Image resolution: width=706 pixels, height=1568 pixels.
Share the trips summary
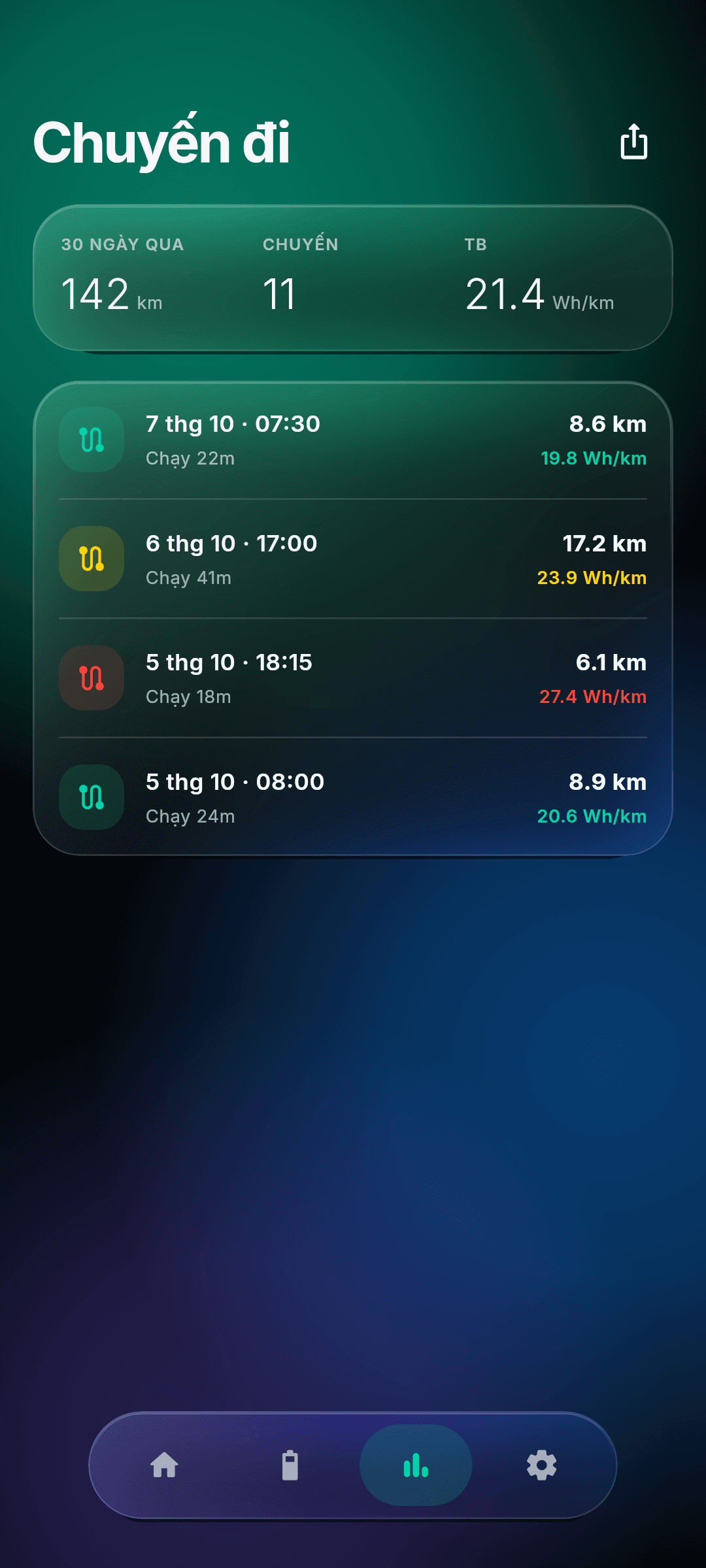[x=633, y=141]
